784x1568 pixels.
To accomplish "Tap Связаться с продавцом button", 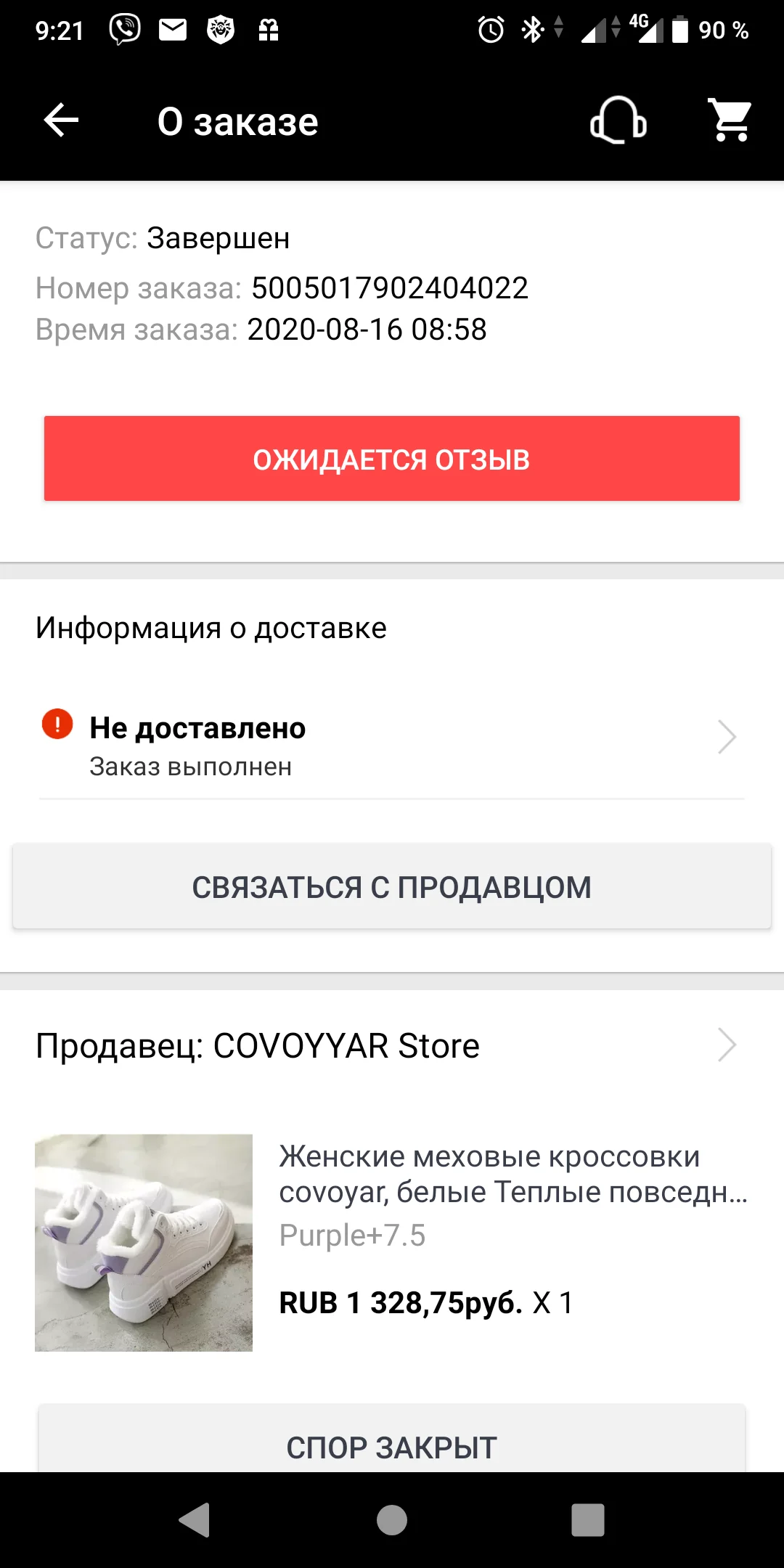I will [392, 886].
